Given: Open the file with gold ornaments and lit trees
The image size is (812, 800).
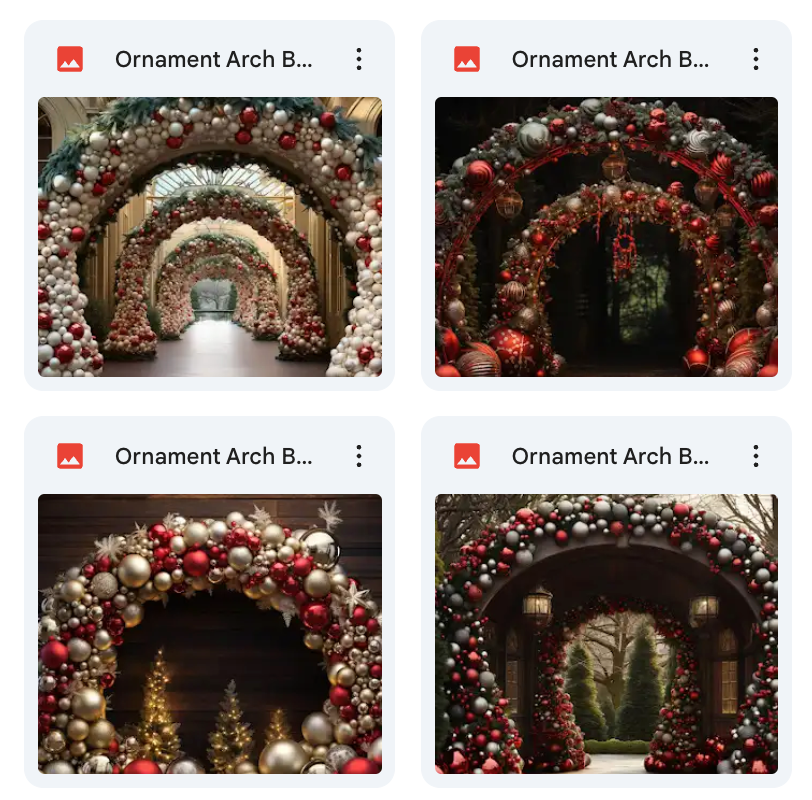Looking at the screenshot, I should [x=210, y=634].
